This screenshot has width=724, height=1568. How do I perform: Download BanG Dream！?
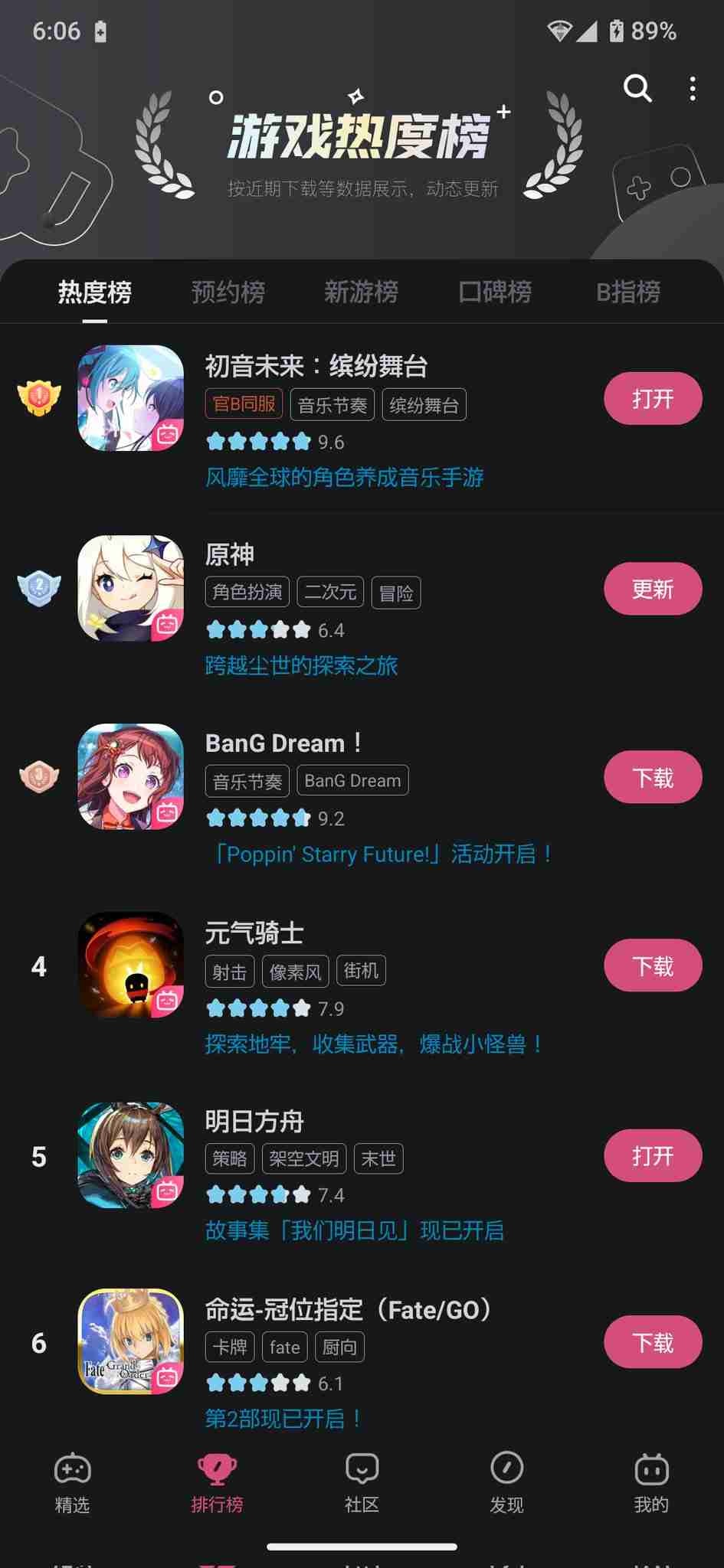tap(652, 777)
